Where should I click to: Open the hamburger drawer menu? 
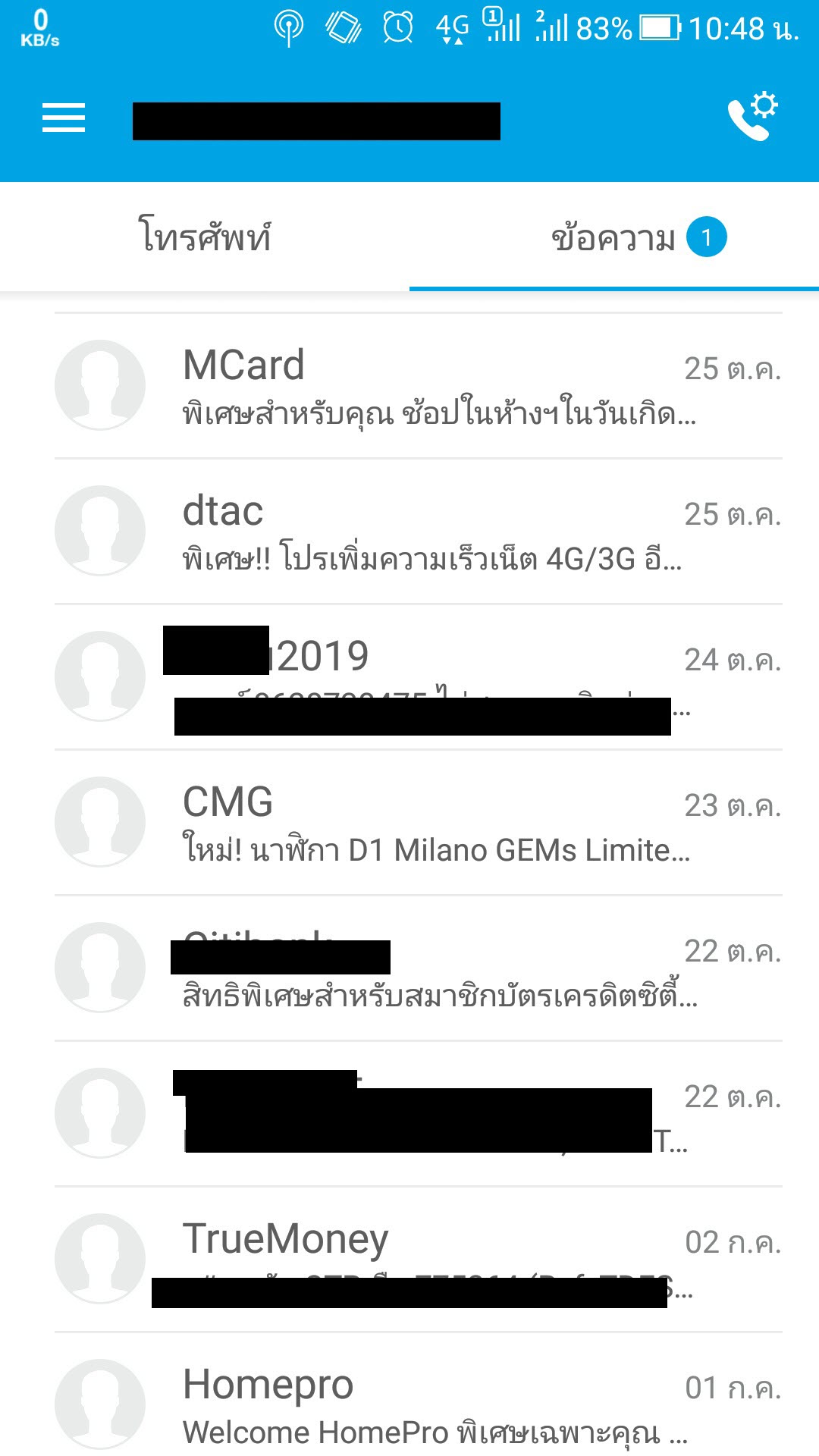(x=64, y=118)
